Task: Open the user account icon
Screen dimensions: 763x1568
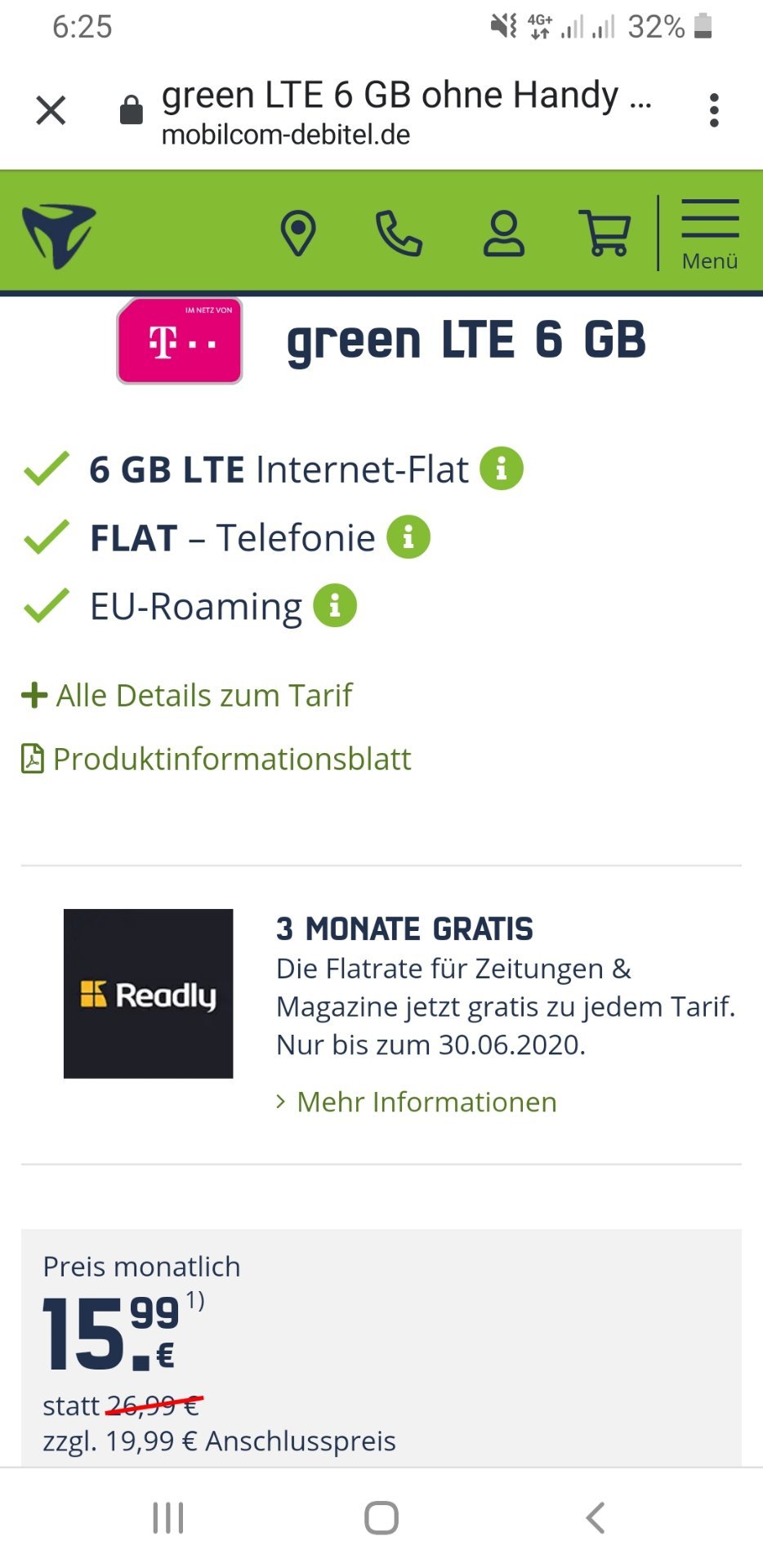Action: point(504,234)
